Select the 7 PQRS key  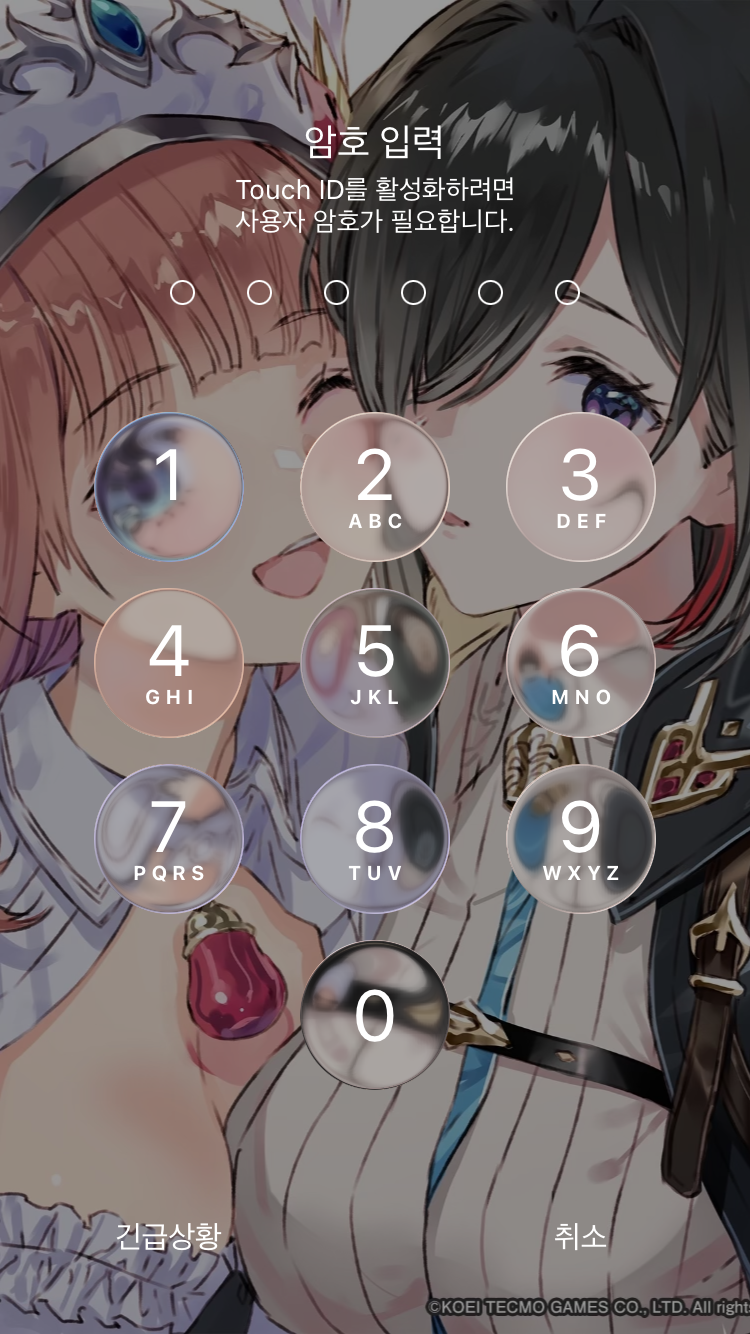pos(169,839)
